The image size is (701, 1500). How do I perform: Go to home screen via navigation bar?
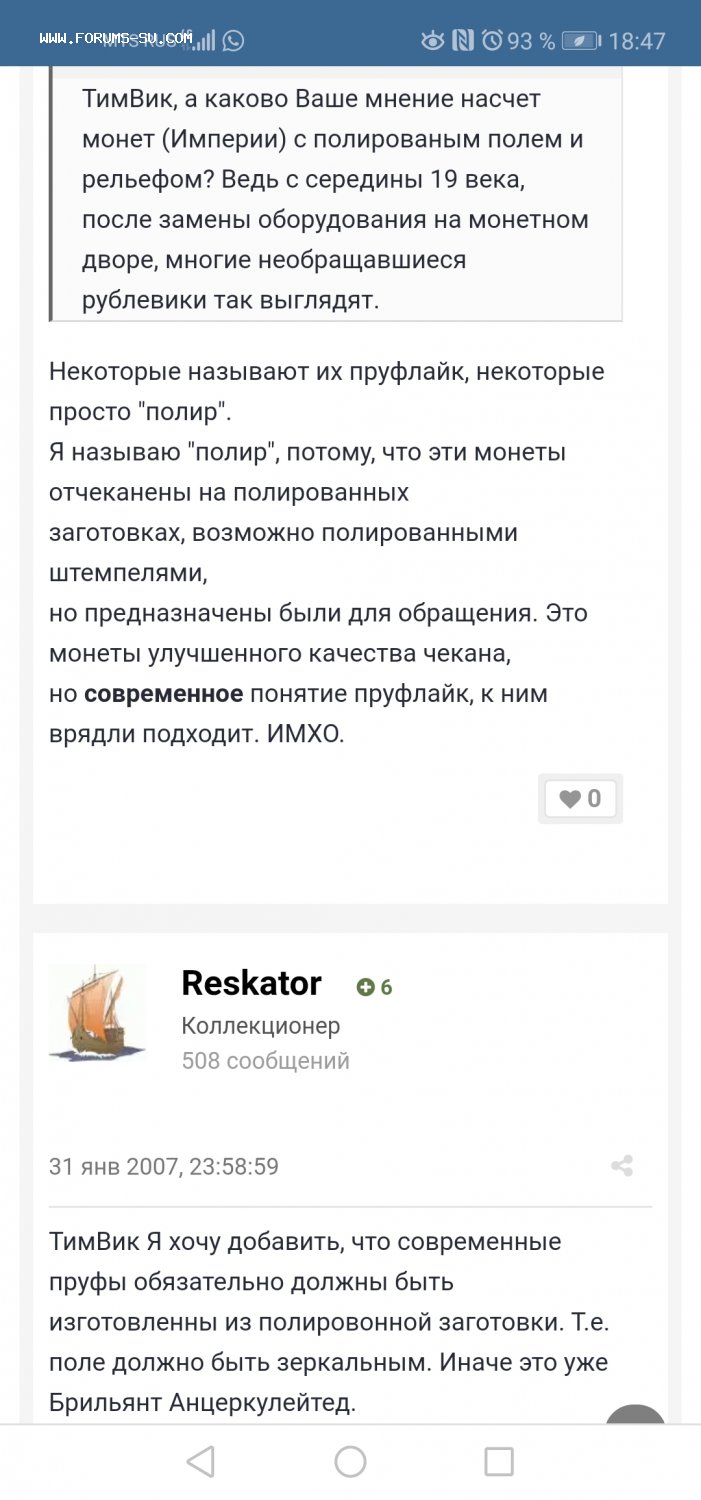pyautogui.click(x=350, y=1462)
